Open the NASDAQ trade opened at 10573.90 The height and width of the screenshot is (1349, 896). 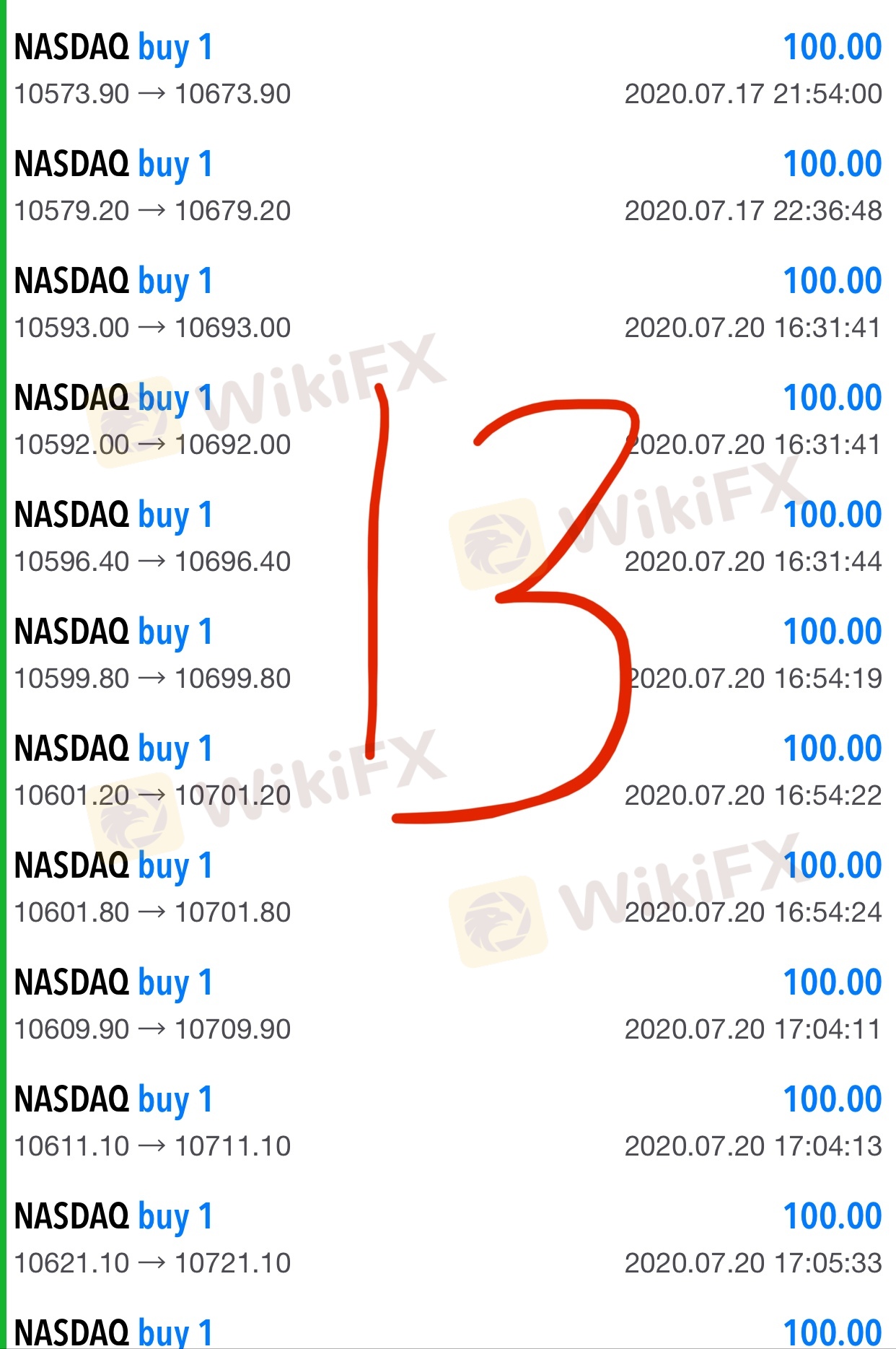pyautogui.click(x=447, y=70)
